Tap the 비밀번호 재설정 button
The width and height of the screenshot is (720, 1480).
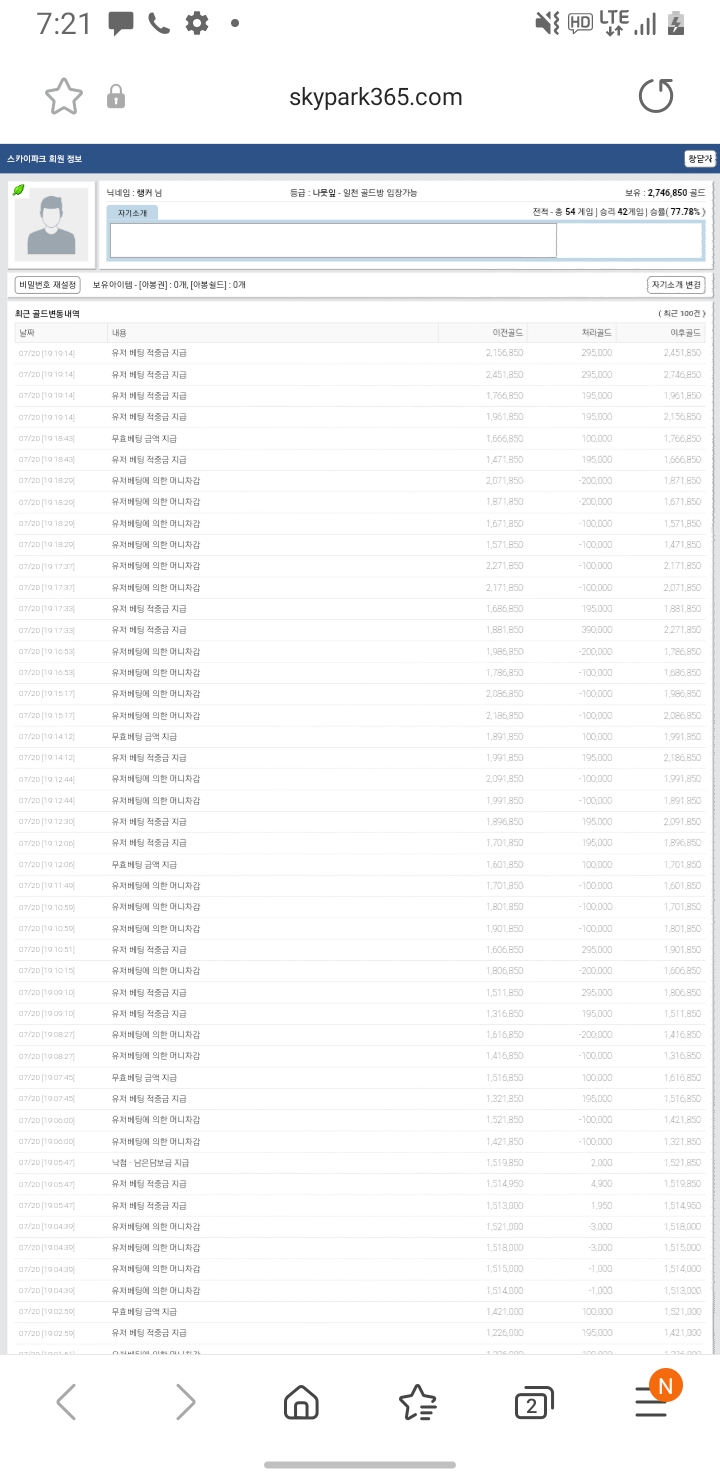[47, 285]
